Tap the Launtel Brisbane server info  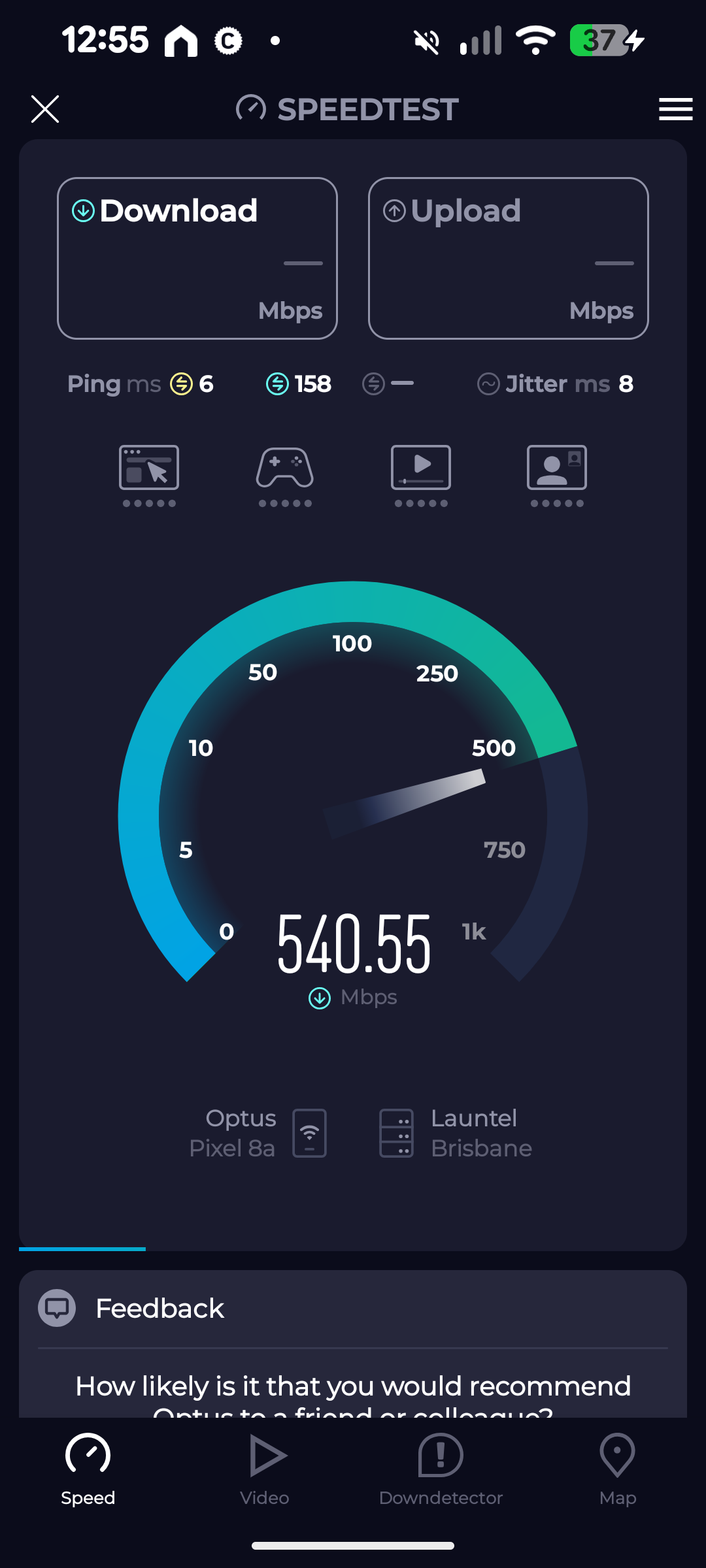(x=456, y=1133)
